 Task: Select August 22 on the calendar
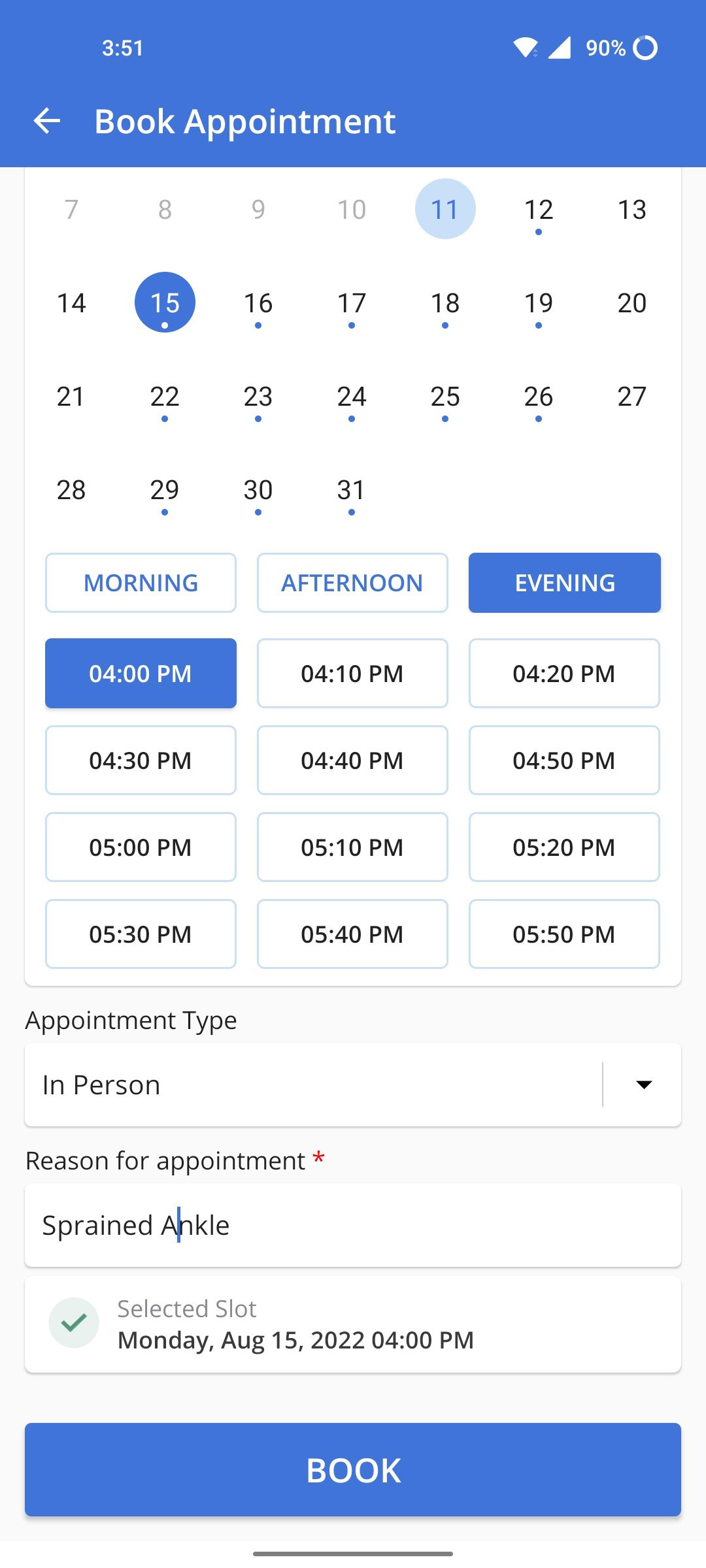coord(163,396)
